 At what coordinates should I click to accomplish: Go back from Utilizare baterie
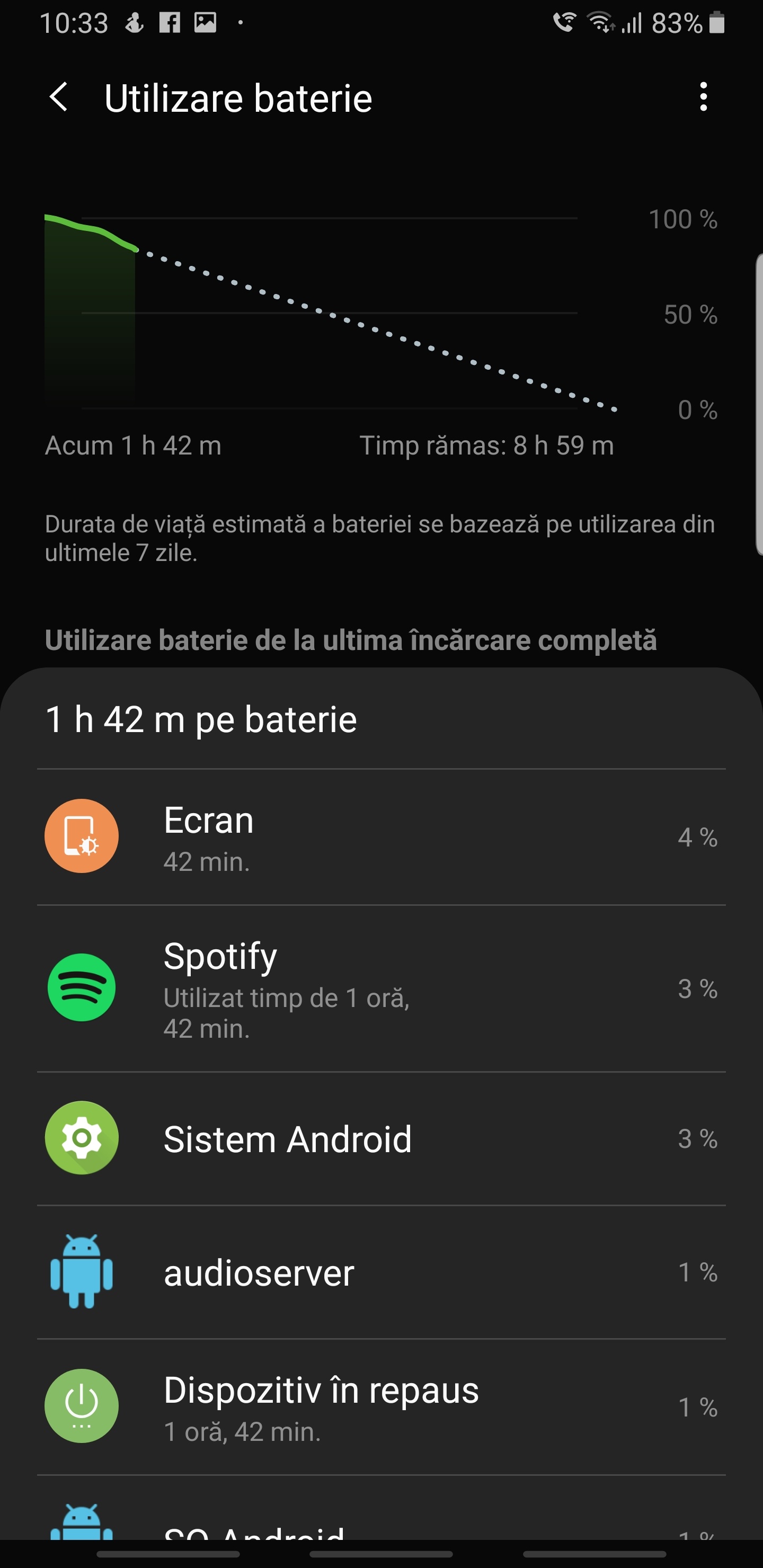(x=58, y=97)
